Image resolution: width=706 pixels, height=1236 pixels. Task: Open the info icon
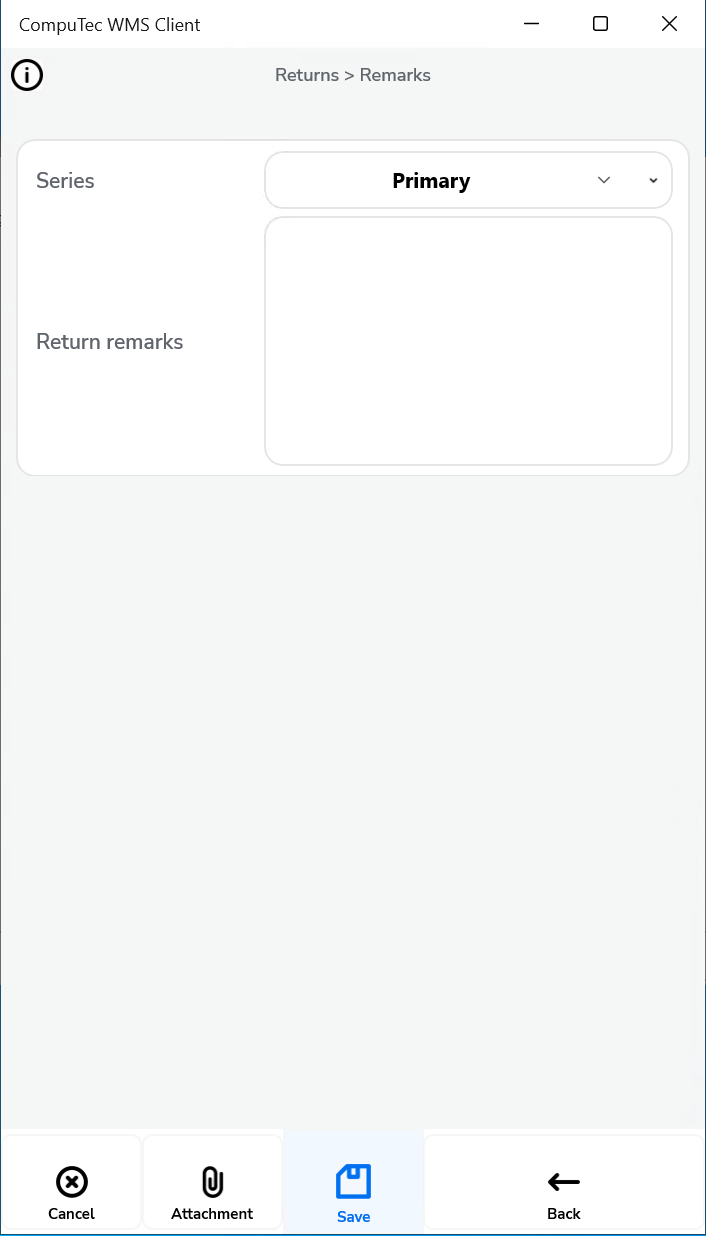click(x=27, y=75)
